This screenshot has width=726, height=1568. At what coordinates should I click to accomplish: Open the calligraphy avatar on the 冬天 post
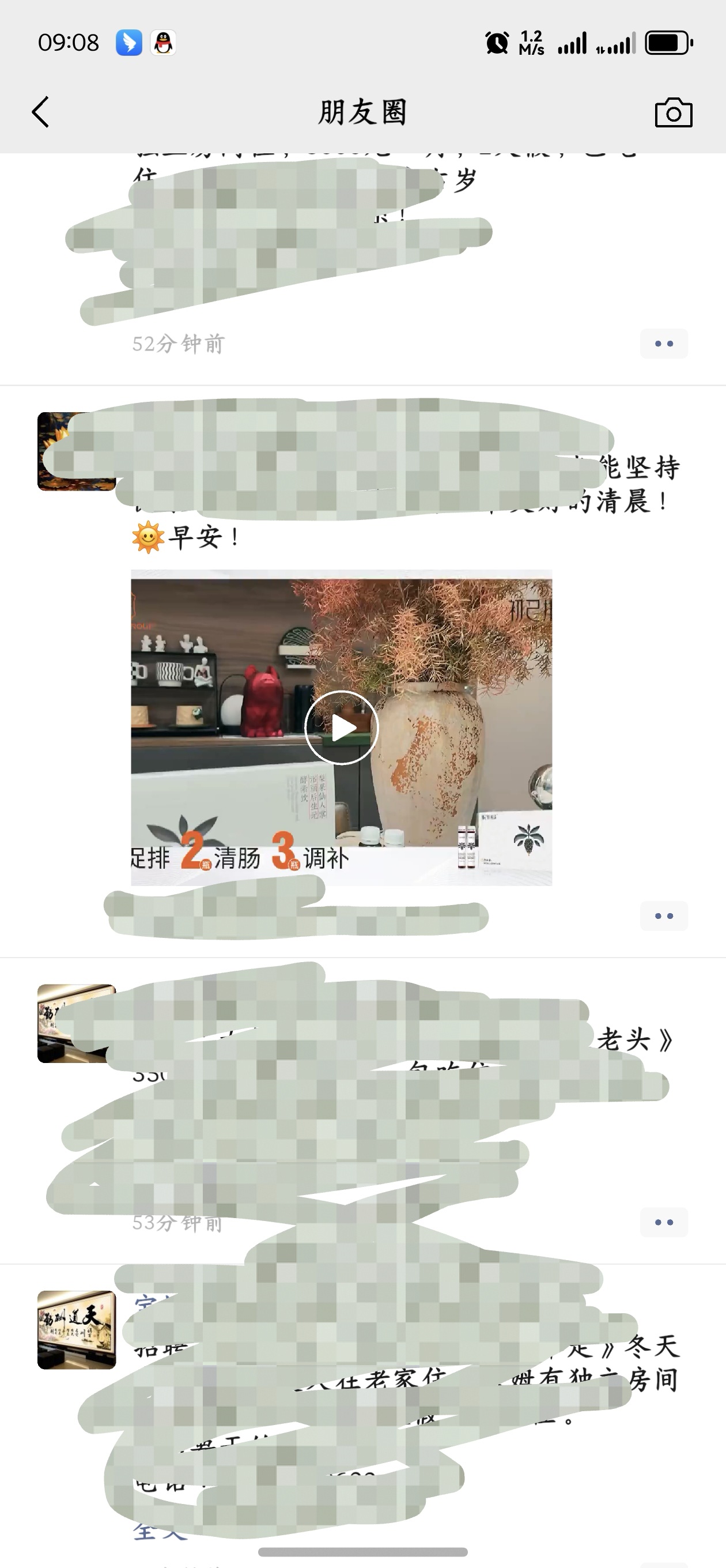77,1330
